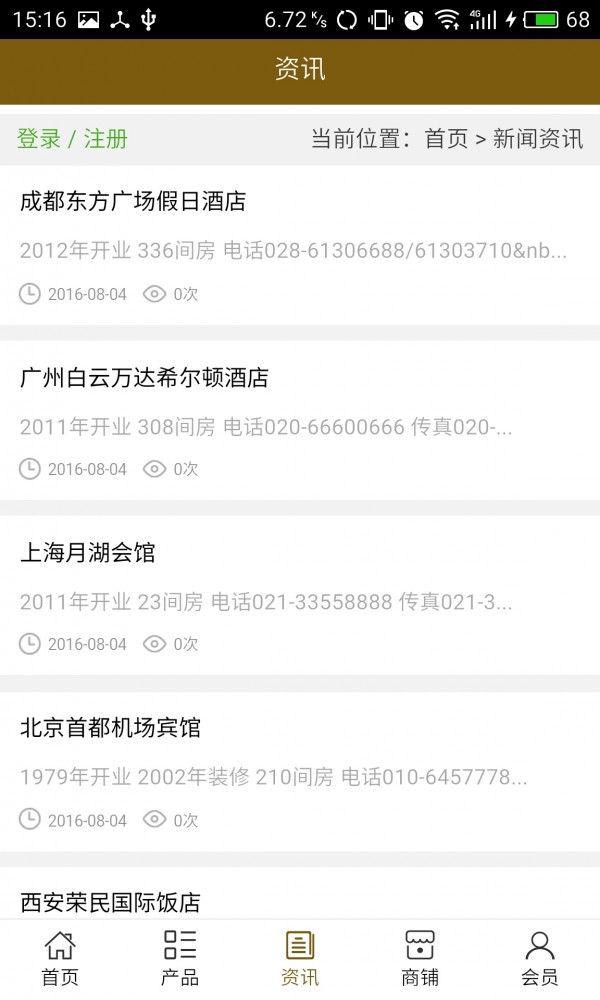This screenshot has width=600, height=1000.
Task: Switch to the 产品 tab
Action: point(180,959)
